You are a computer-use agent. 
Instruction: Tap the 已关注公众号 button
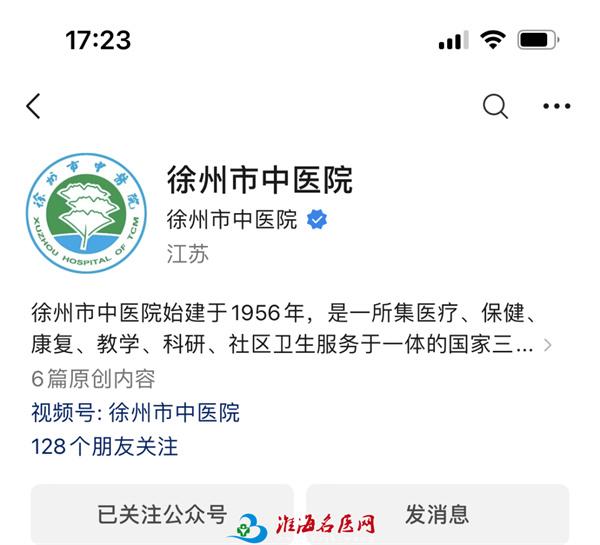(x=162, y=514)
